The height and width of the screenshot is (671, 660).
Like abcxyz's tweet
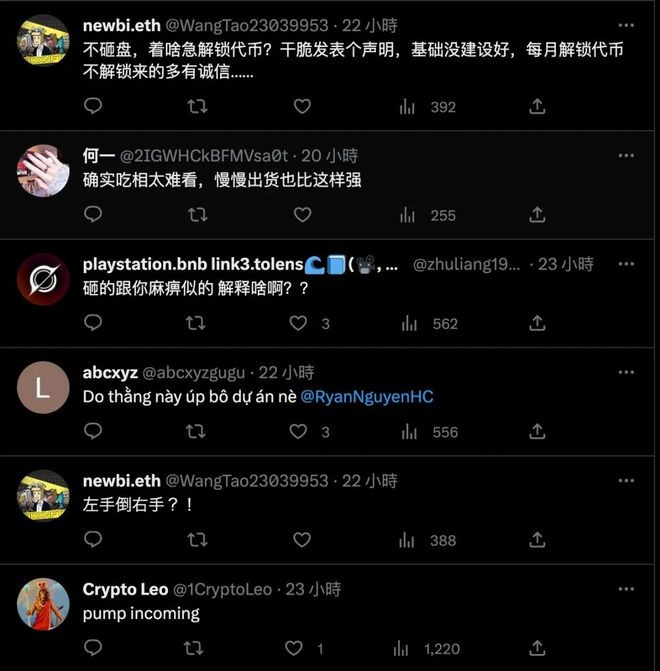coord(298,431)
